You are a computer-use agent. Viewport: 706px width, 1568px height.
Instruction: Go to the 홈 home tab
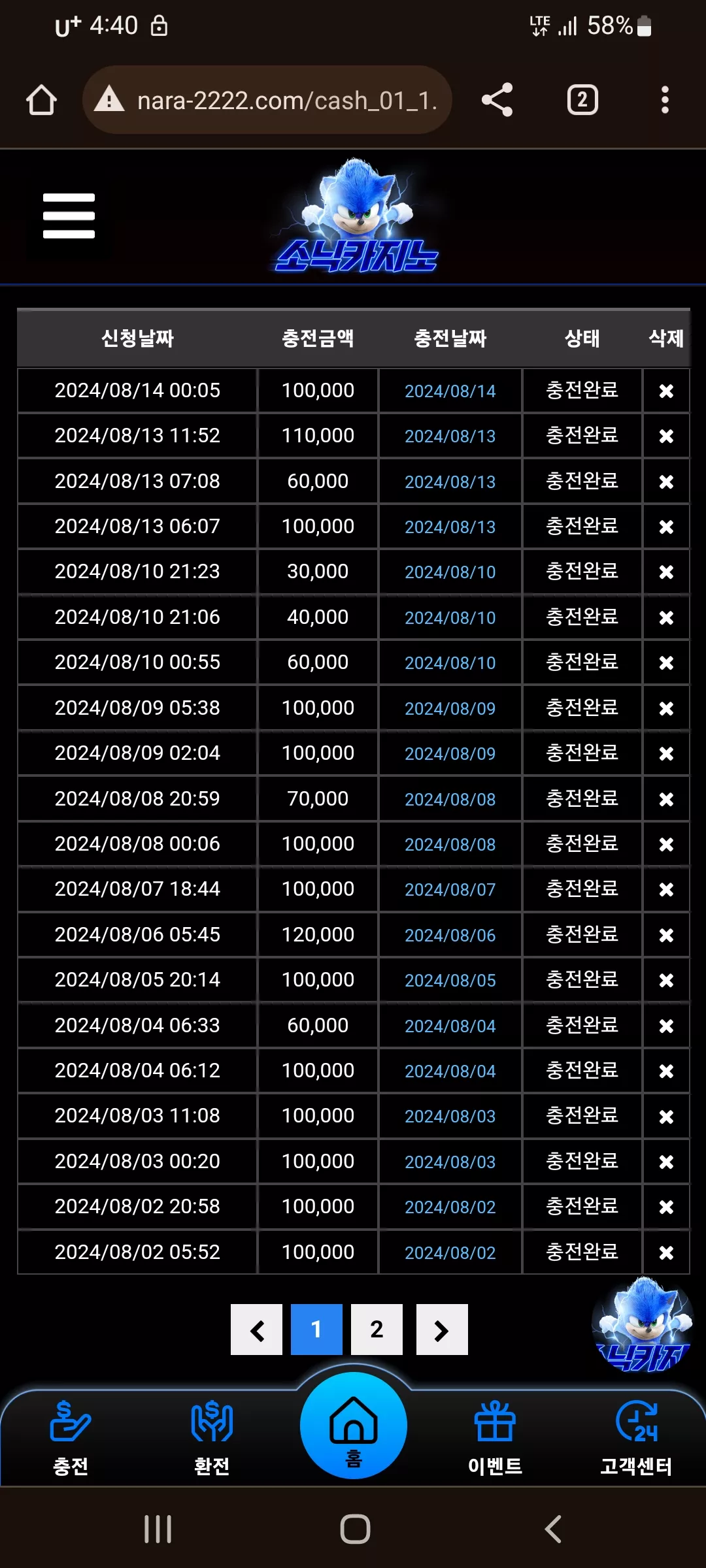[354, 1426]
